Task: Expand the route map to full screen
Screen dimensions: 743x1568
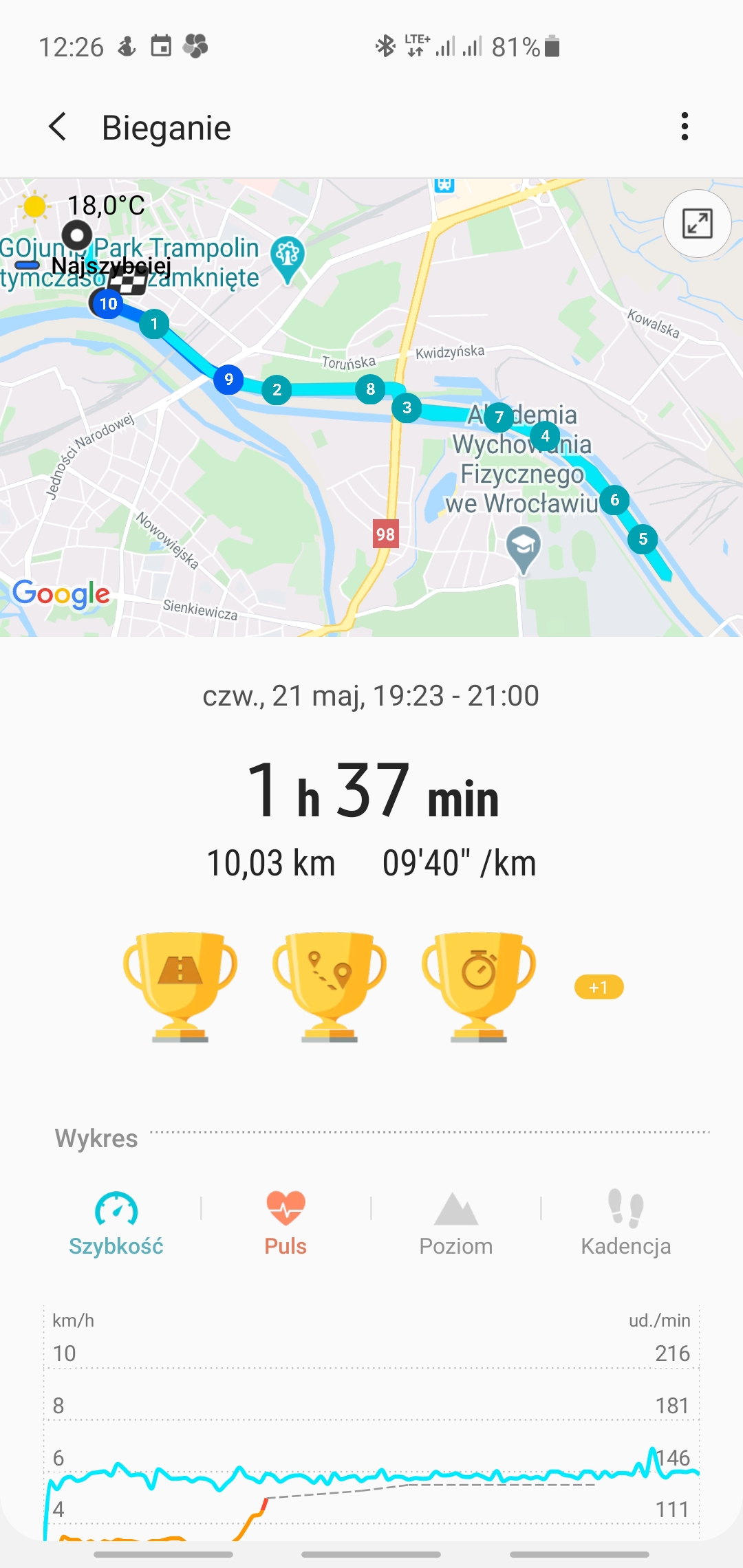Action: (697, 224)
